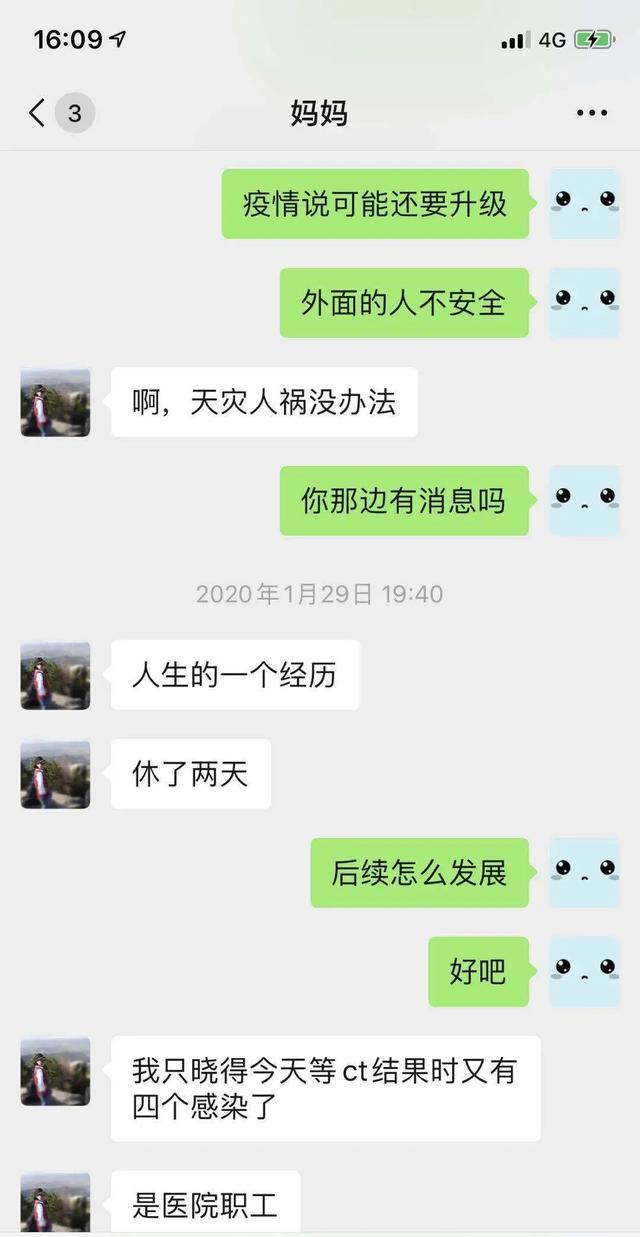Open mom's avatar next to 人生的一个经历

click(x=55, y=675)
